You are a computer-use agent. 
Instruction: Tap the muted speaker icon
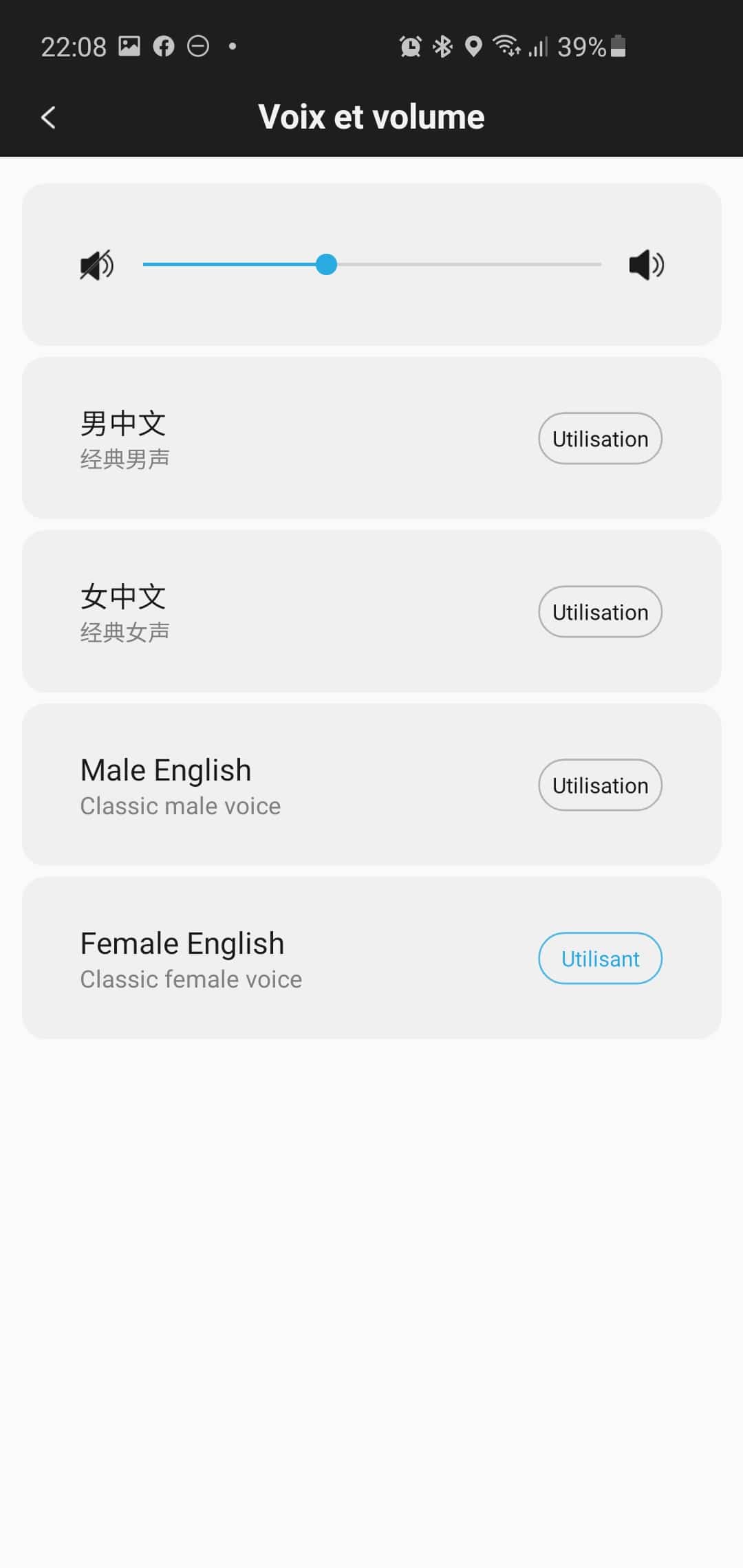tap(97, 265)
